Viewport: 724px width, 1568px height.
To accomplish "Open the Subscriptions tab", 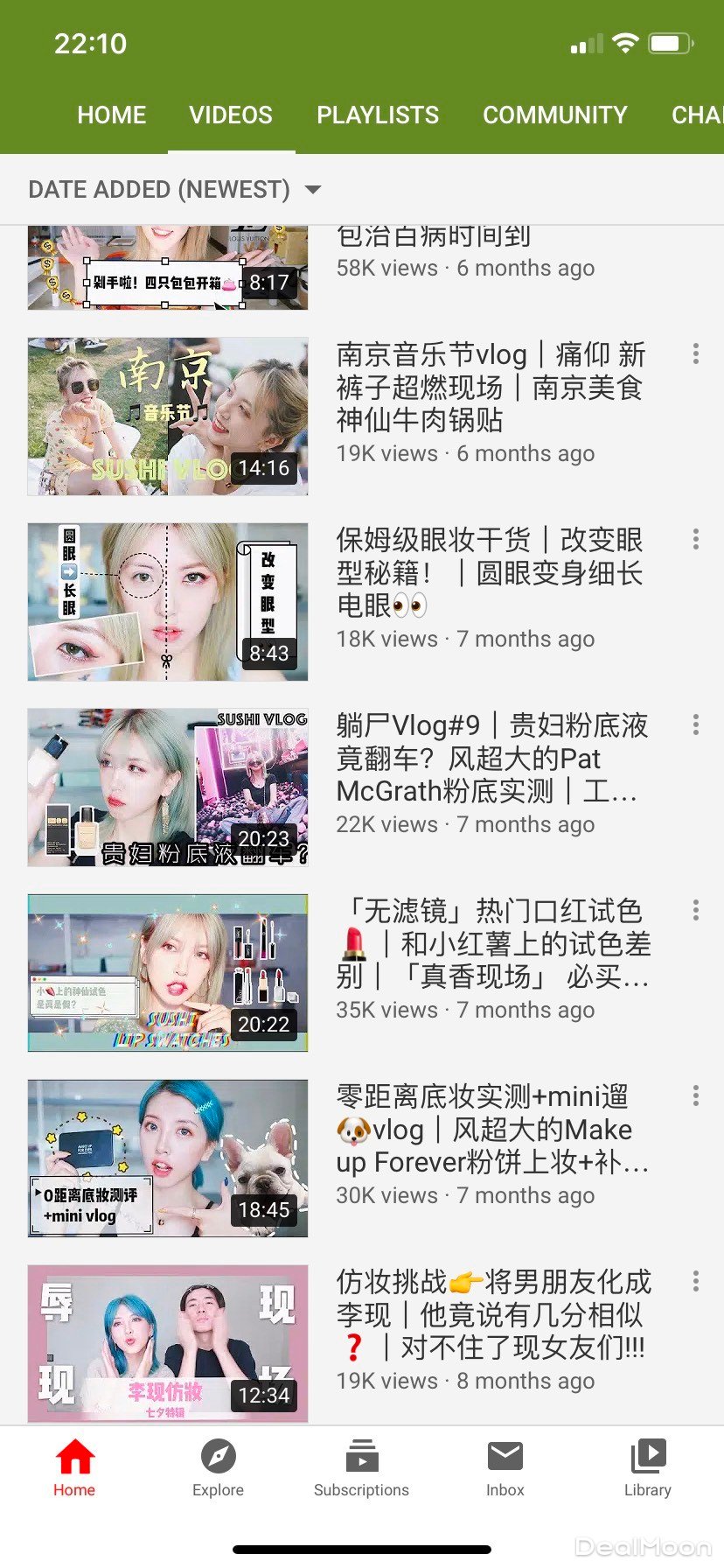I will tap(361, 1468).
